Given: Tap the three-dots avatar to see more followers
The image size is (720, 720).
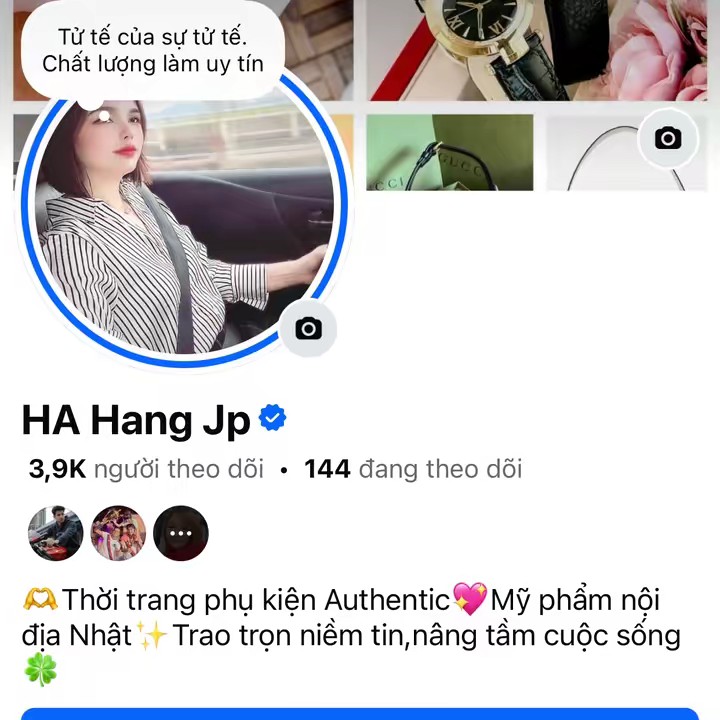Looking at the screenshot, I should point(181,533).
